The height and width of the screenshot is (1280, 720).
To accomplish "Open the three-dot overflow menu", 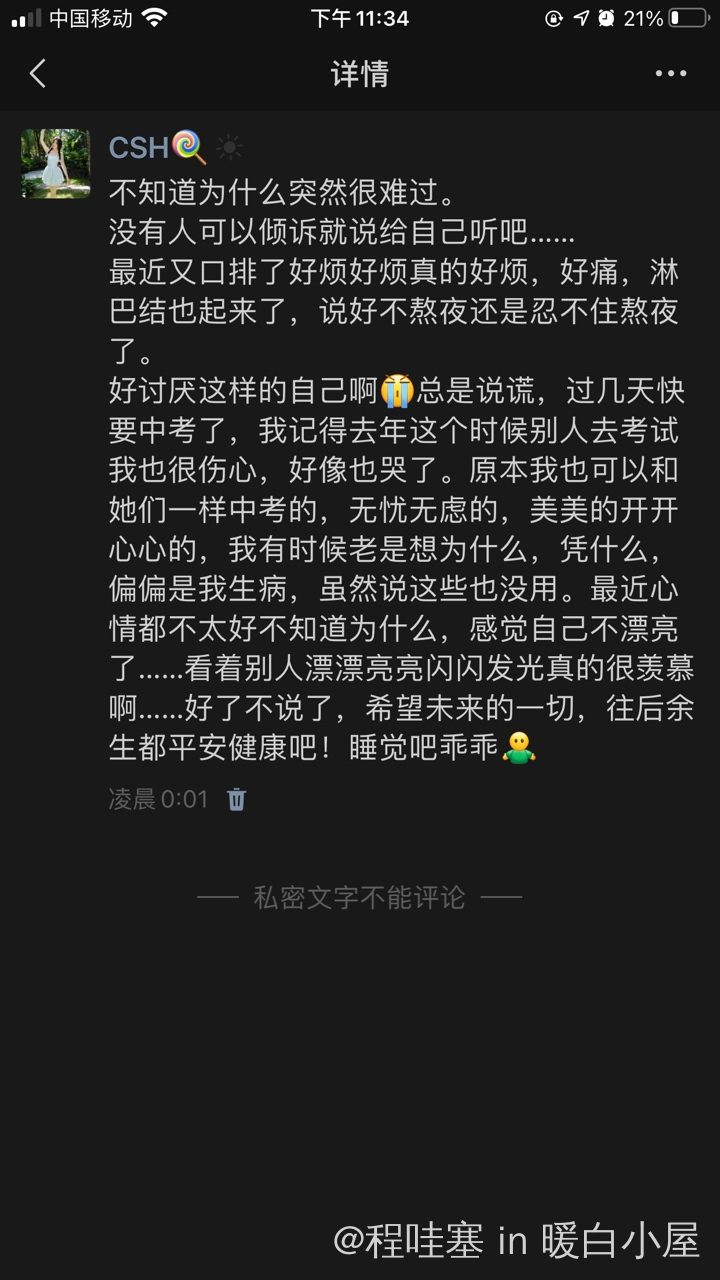I will pos(671,73).
